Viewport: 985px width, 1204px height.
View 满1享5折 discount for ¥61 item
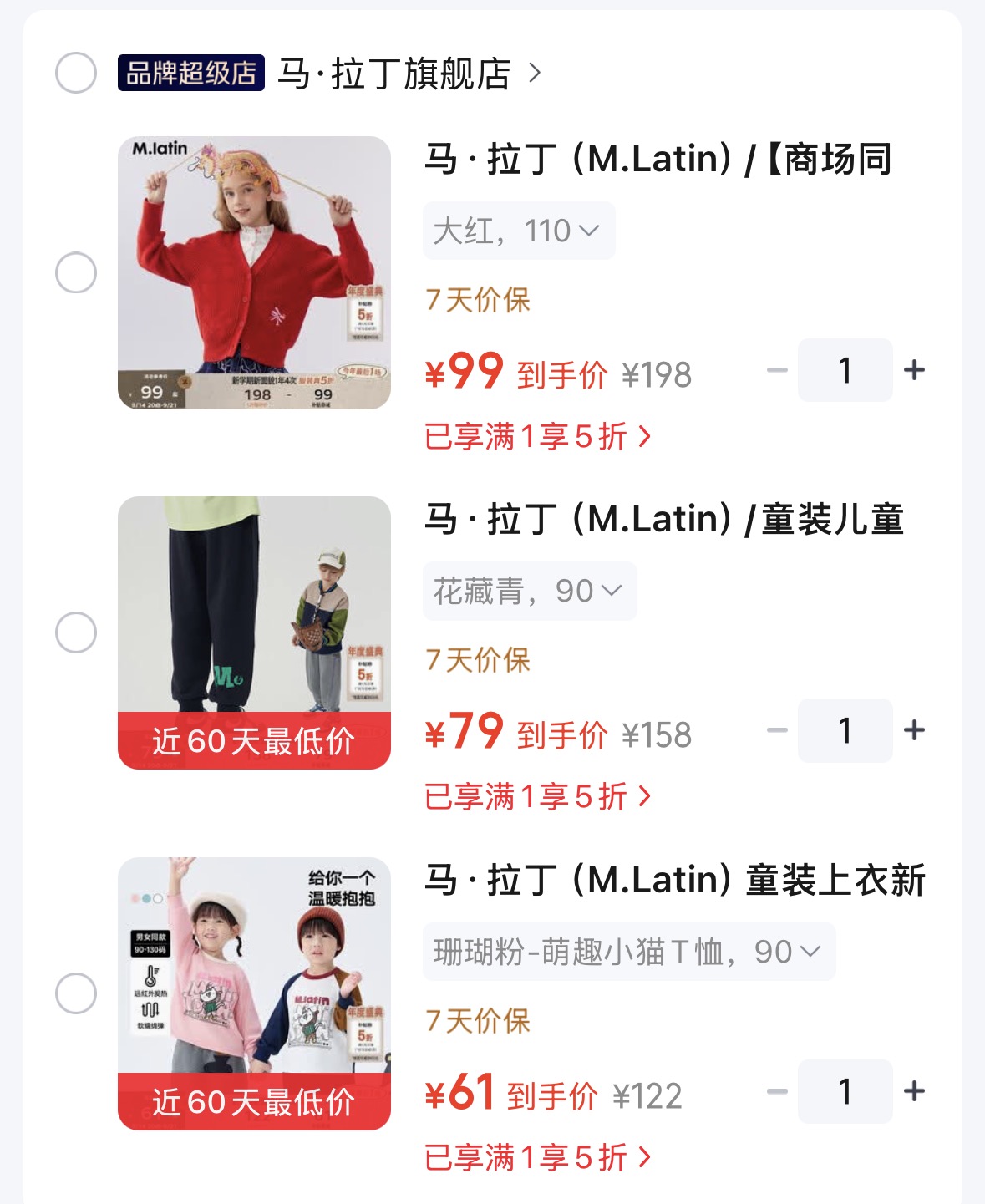[537, 1157]
